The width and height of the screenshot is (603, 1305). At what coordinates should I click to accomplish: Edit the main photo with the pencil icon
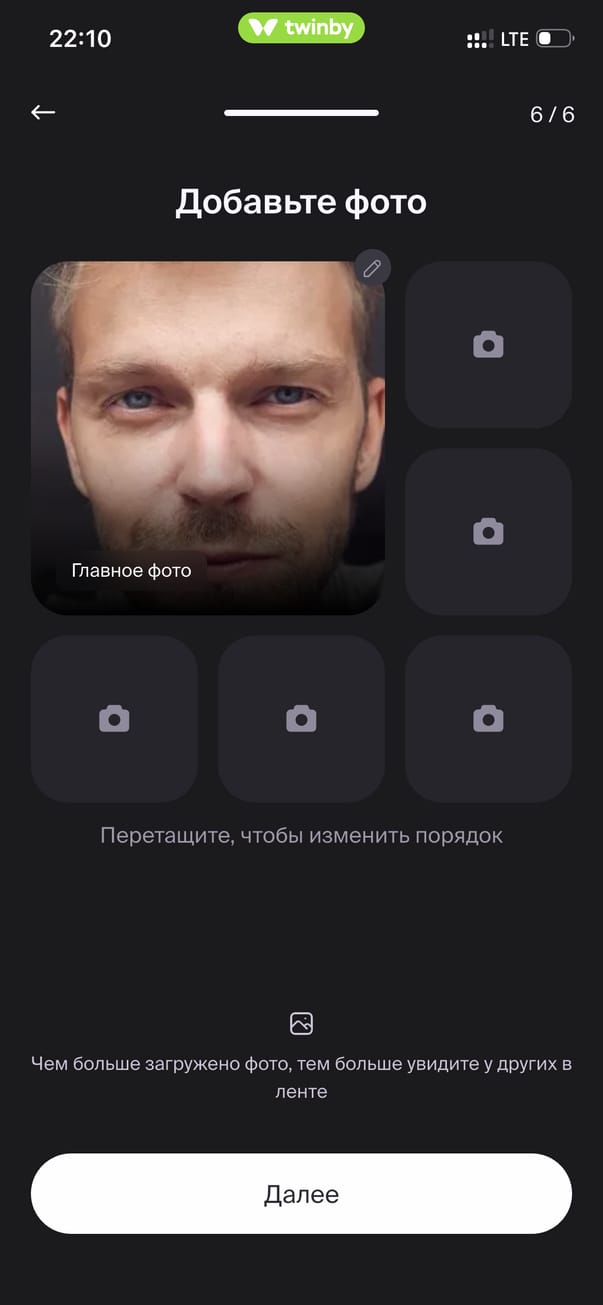372,268
